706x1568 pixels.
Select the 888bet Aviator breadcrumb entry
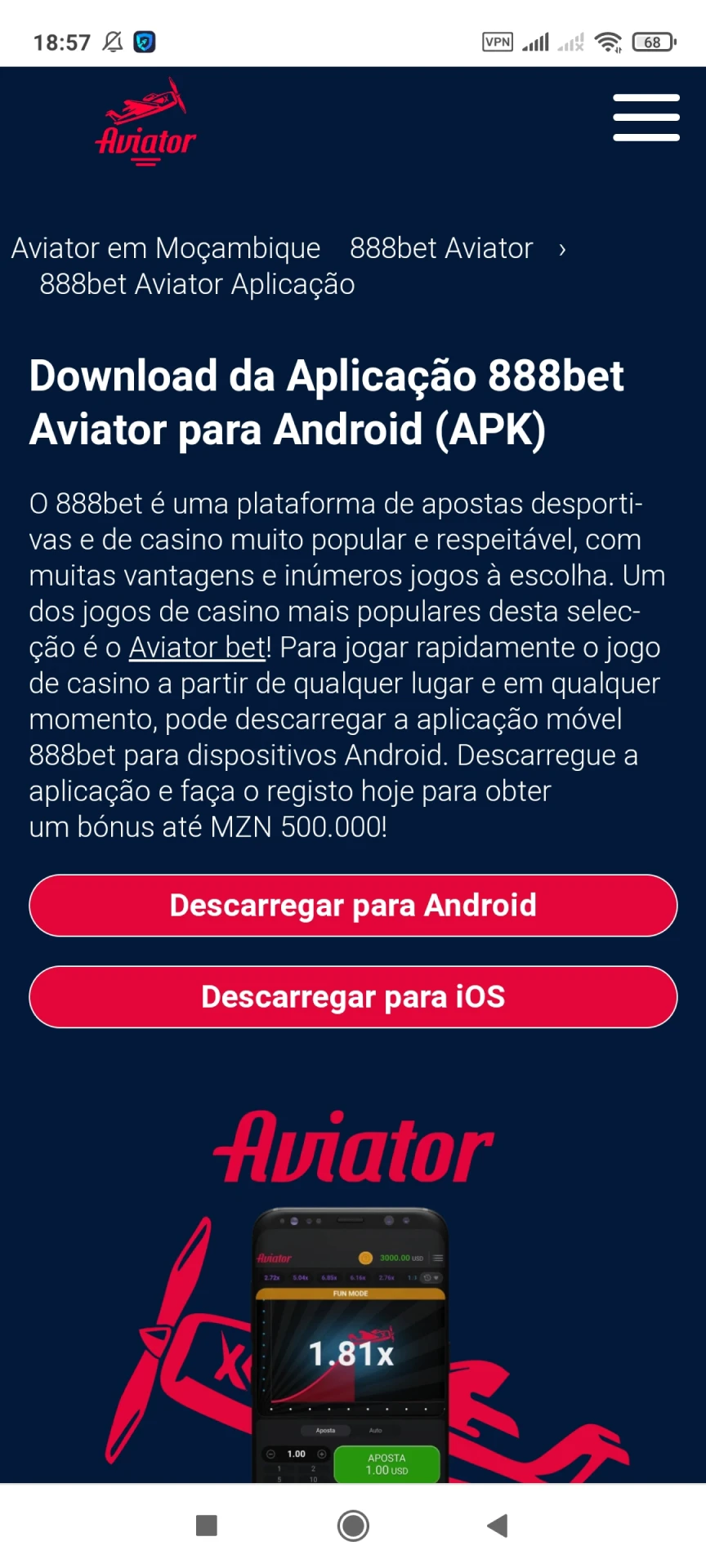coord(441,247)
